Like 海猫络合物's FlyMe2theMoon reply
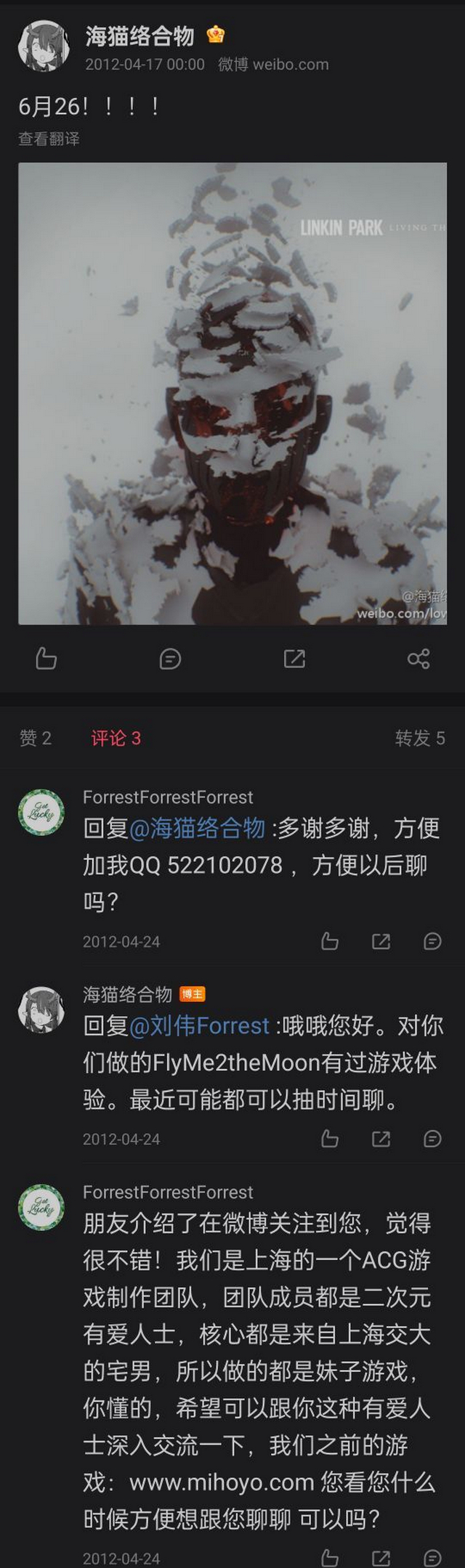Viewport: 465px width, 1568px height. (330, 1139)
